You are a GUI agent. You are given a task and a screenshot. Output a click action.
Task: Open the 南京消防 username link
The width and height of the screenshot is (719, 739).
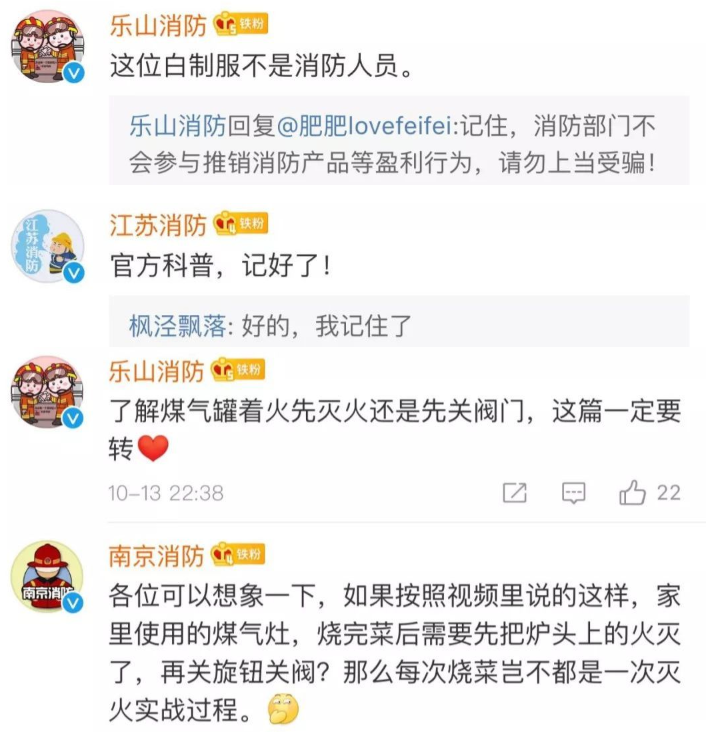click(158, 555)
